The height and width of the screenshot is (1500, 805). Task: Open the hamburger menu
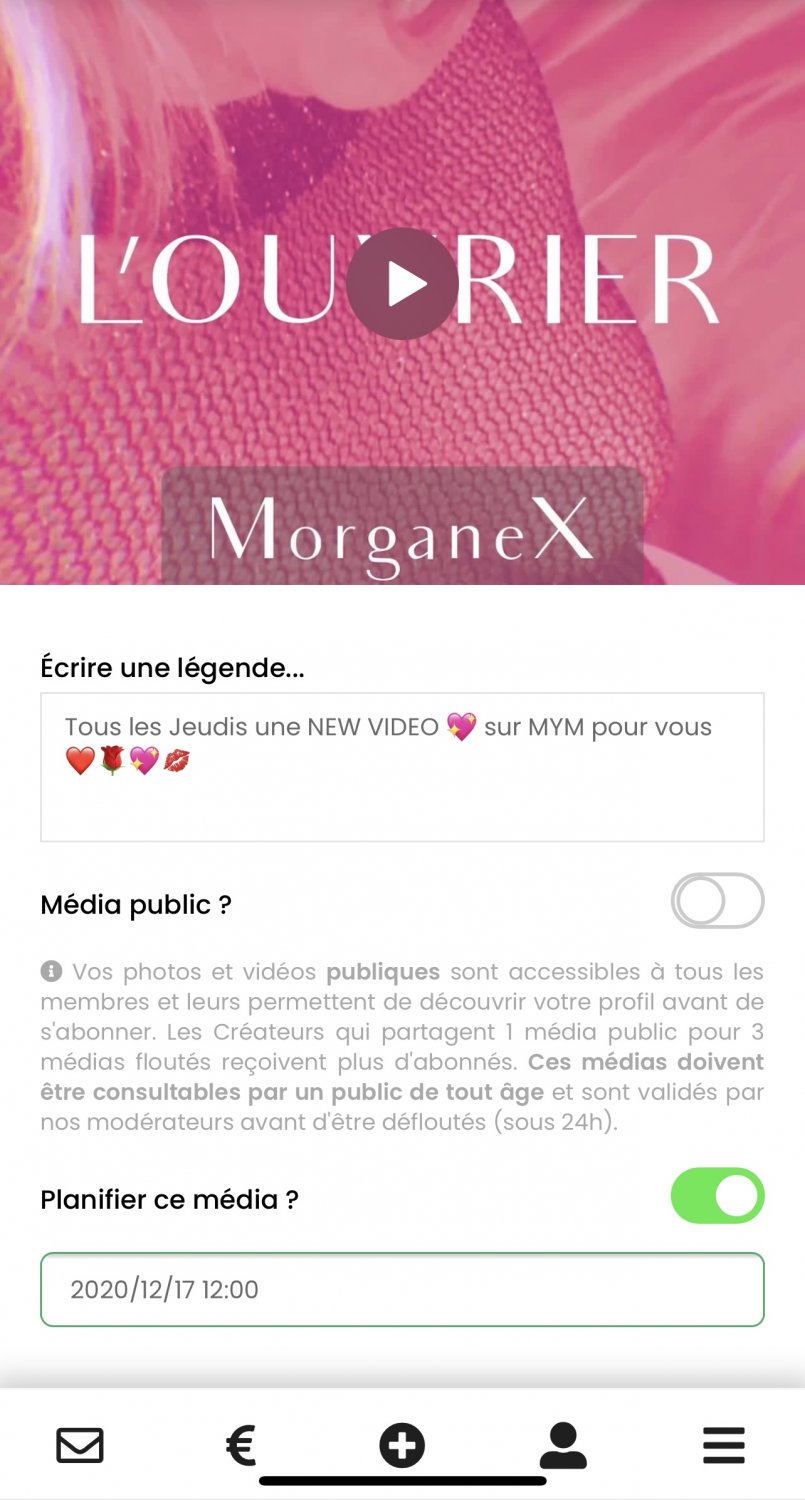tap(724, 1445)
